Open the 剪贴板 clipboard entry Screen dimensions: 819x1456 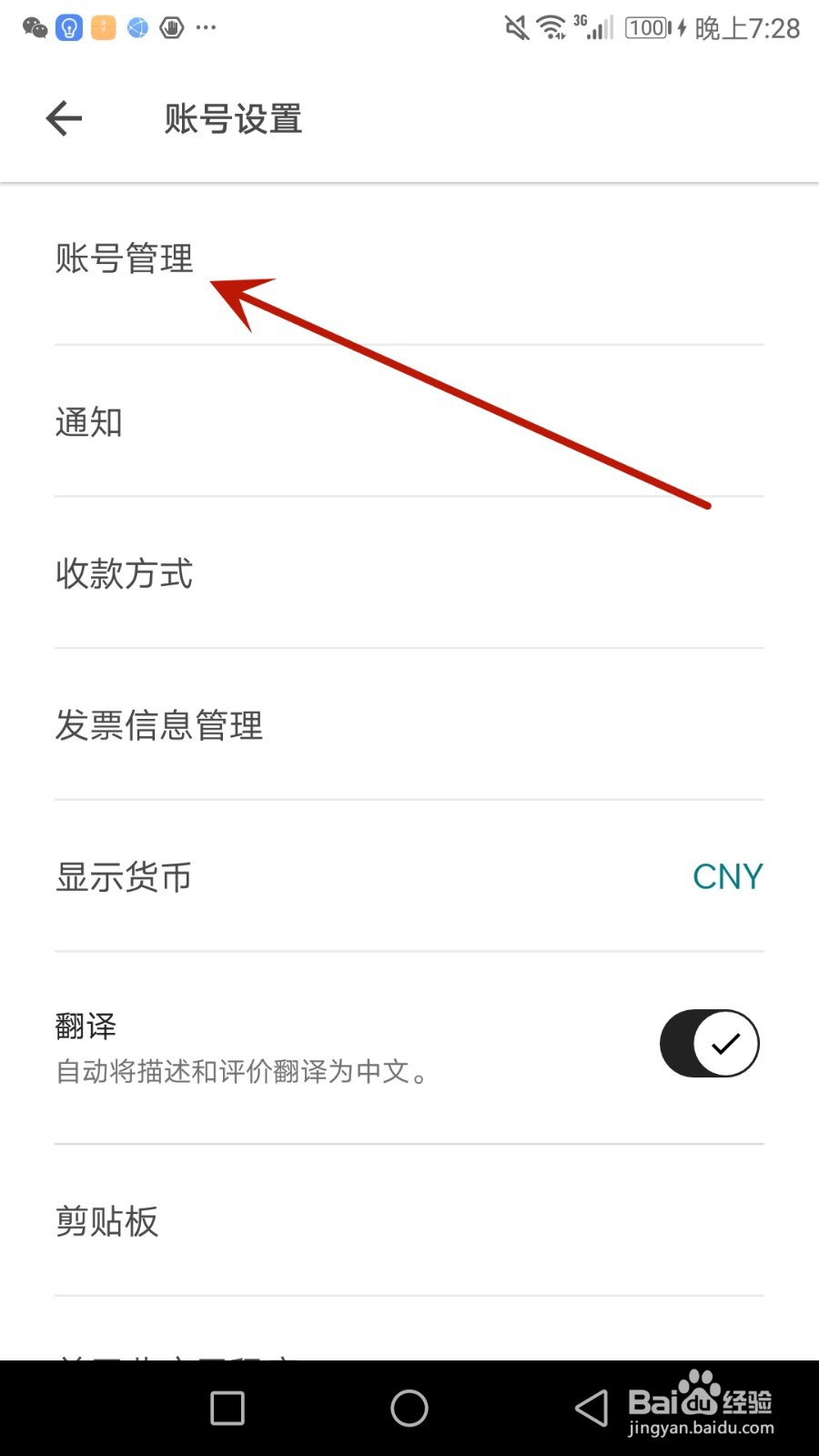(x=106, y=1221)
